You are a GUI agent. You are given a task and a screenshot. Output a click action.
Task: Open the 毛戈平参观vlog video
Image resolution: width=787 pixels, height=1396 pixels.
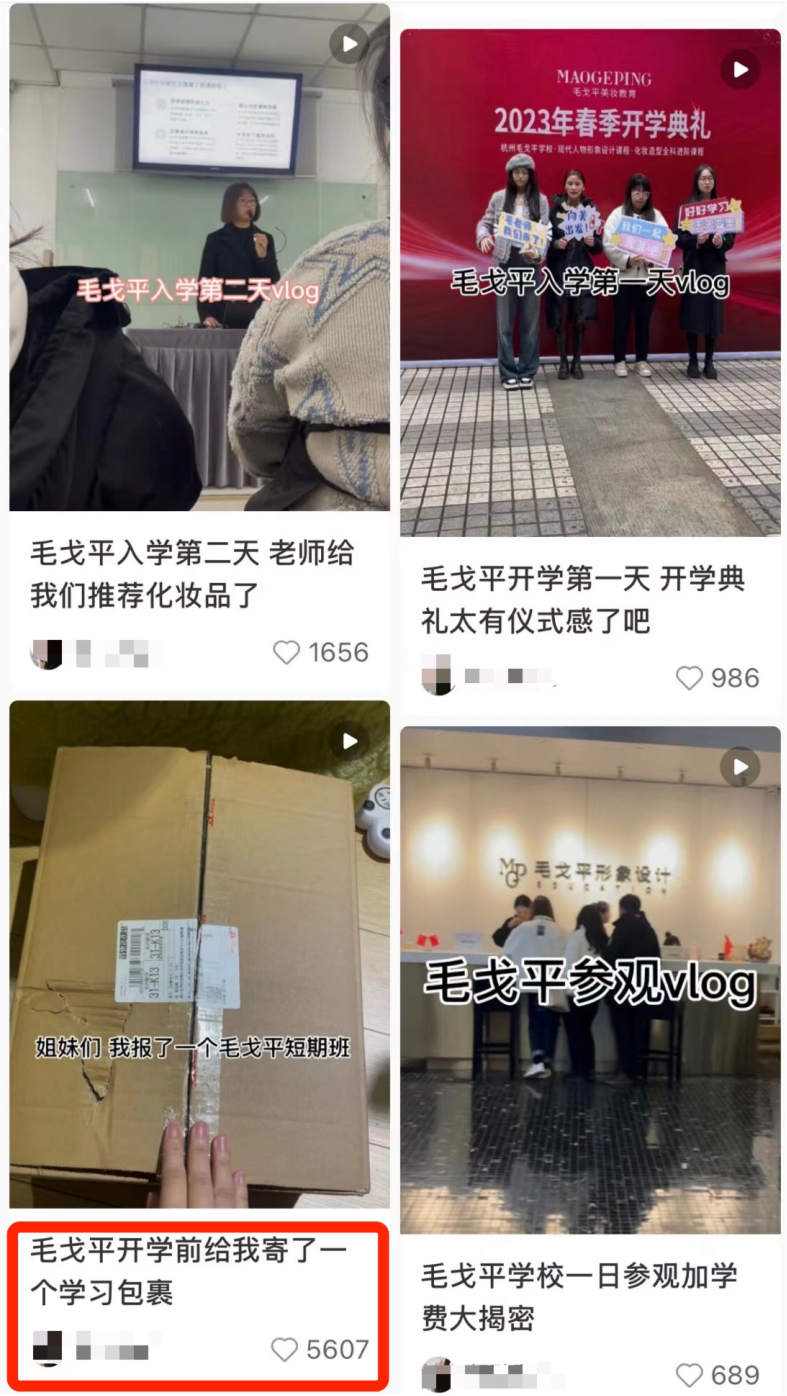tap(590, 980)
